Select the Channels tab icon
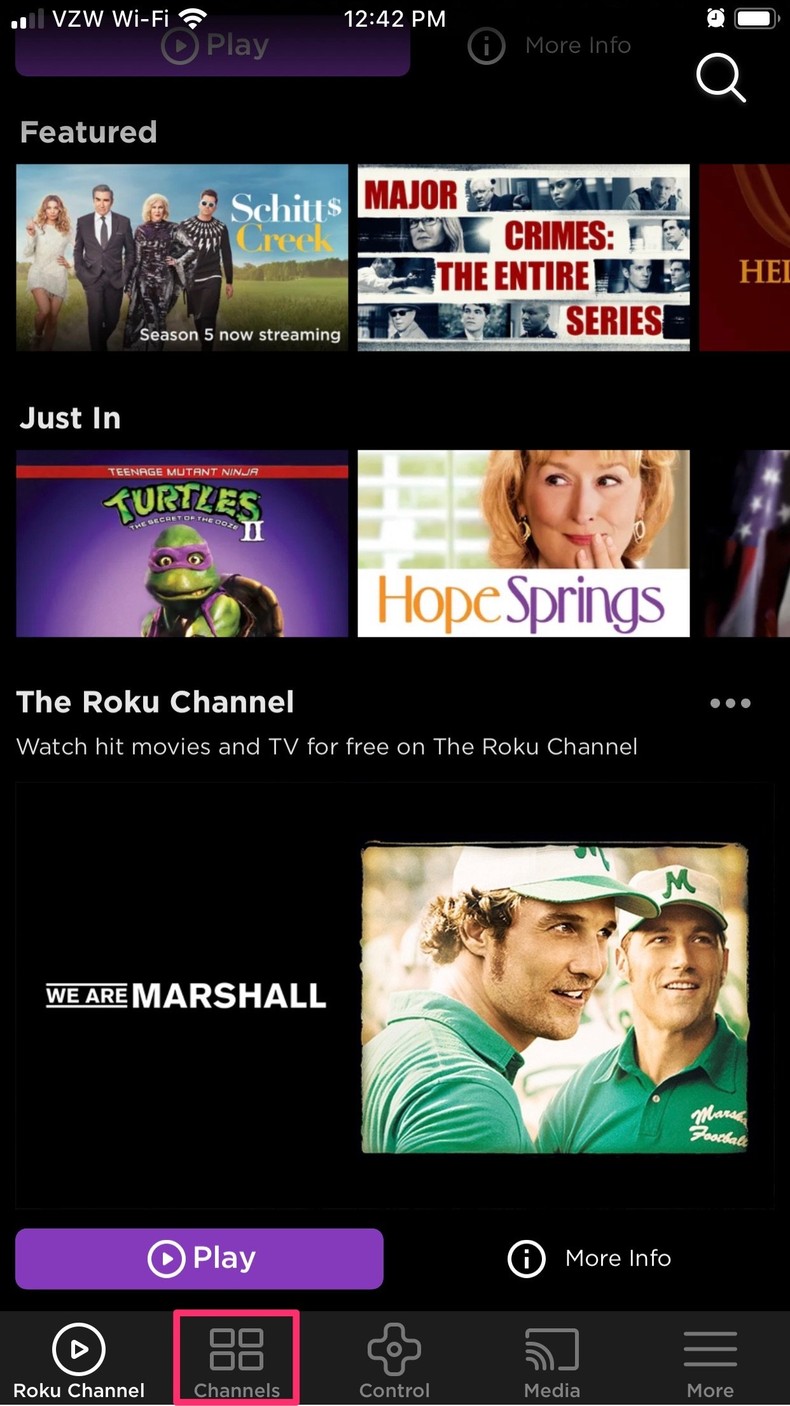The height and width of the screenshot is (1406, 790). click(236, 1347)
